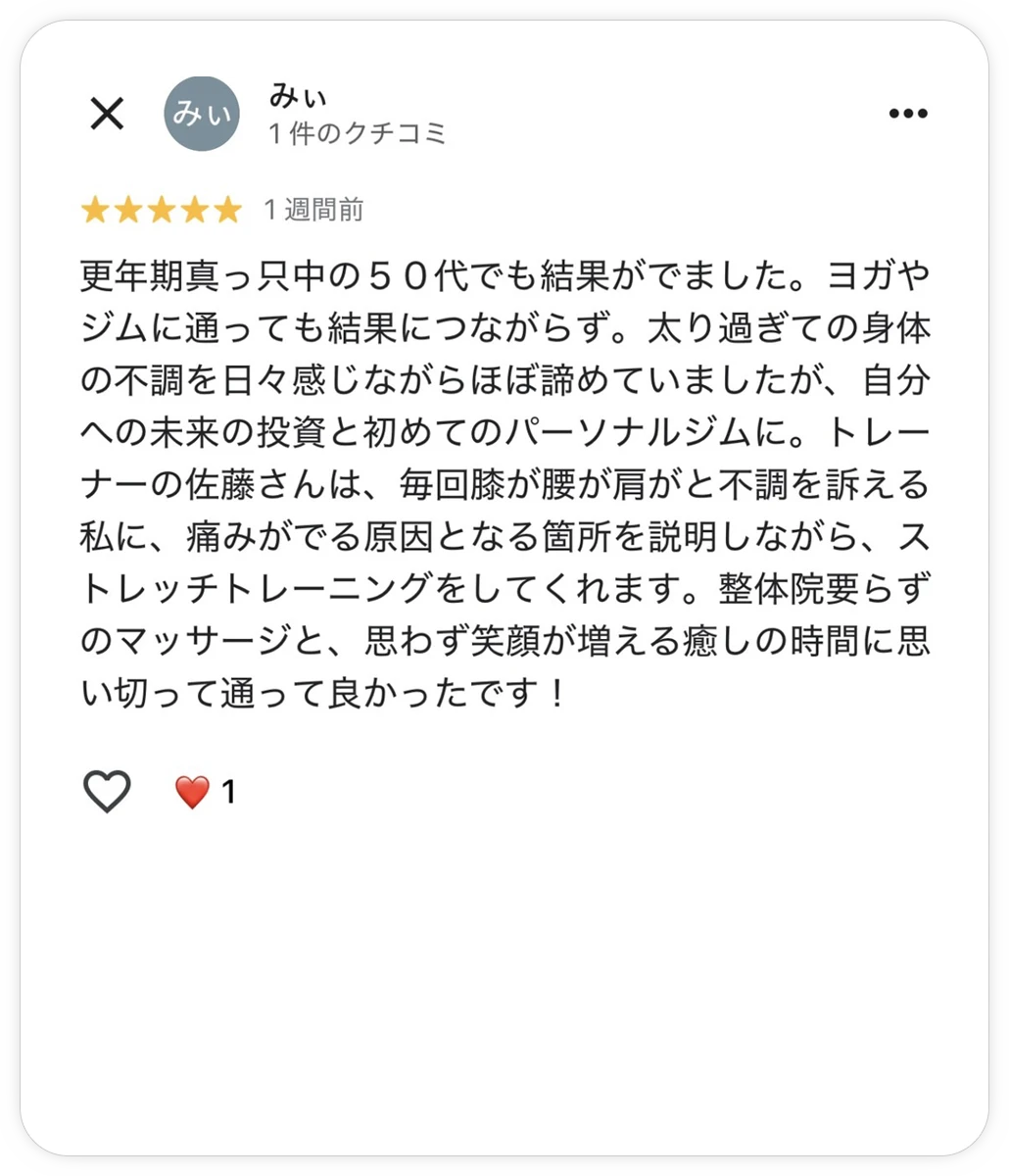
Task: Open みぃ's reviewer profile avatar
Action: pos(202,114)
